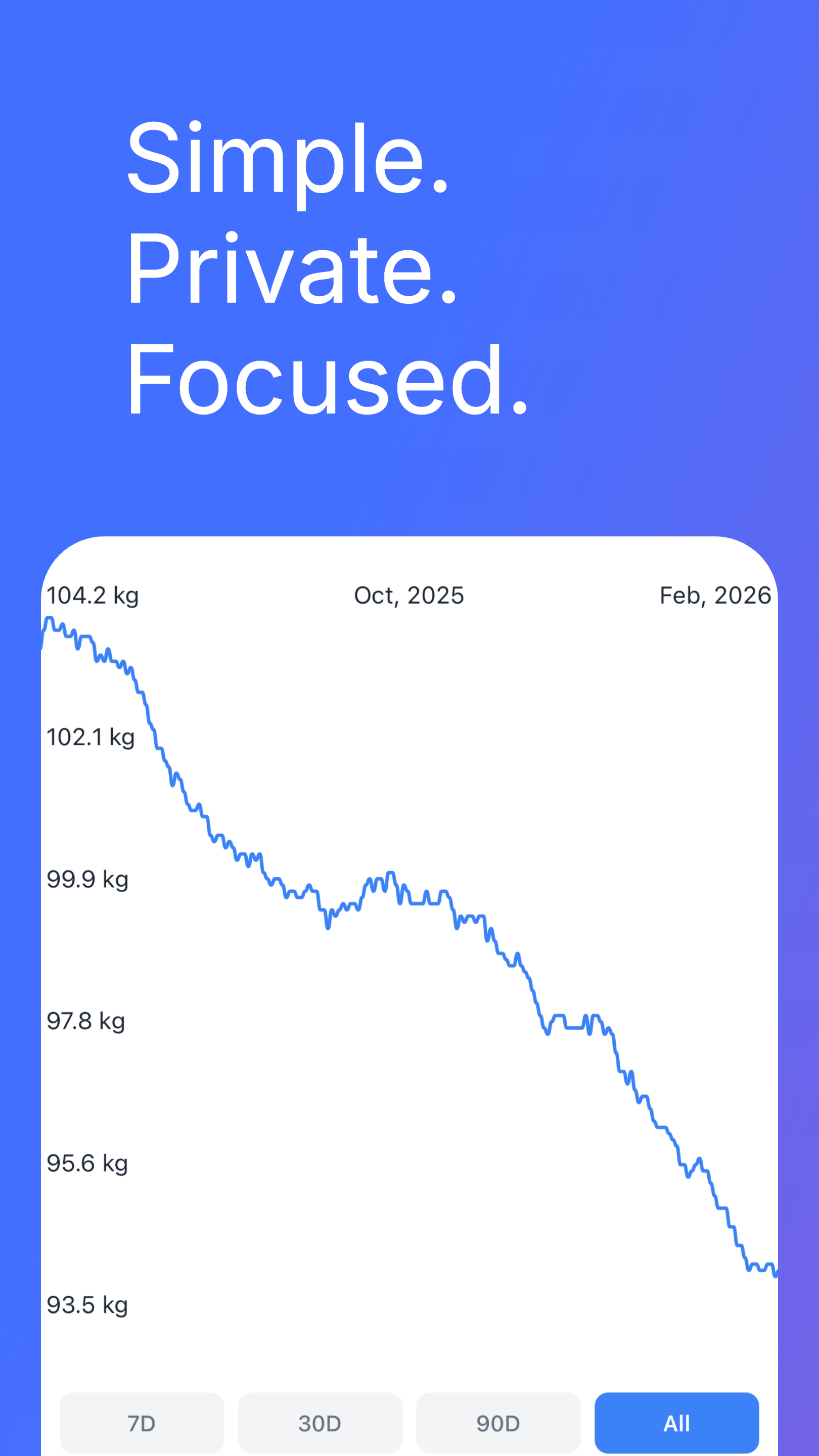
Task: Click the 93.5 kg axis label
Action: [x=87, y=1304]
